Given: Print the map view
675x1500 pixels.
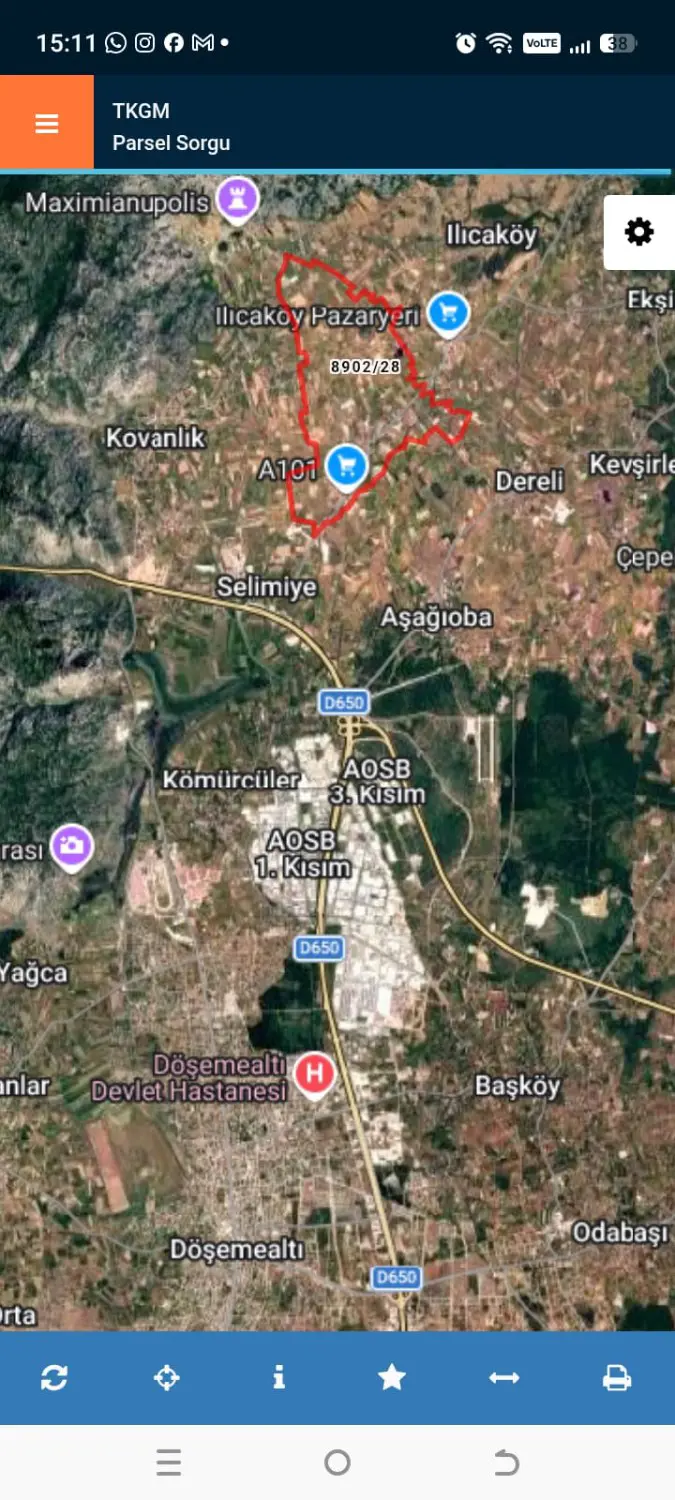Looking at the screenshot, I should [617, 1378].
